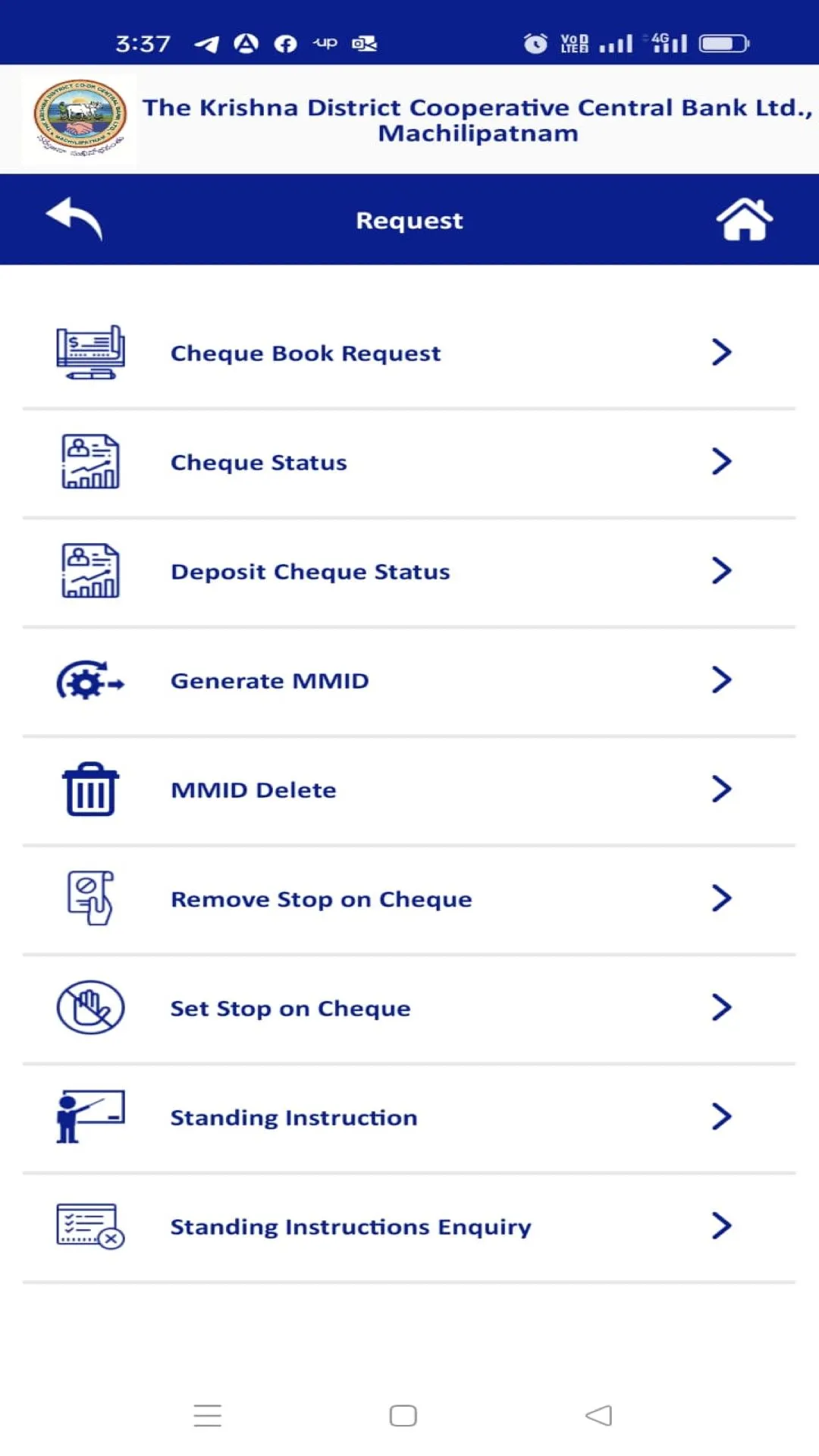Open Cheque Book Request
The image size is (819, 1456).
click(x=306, y=353)
